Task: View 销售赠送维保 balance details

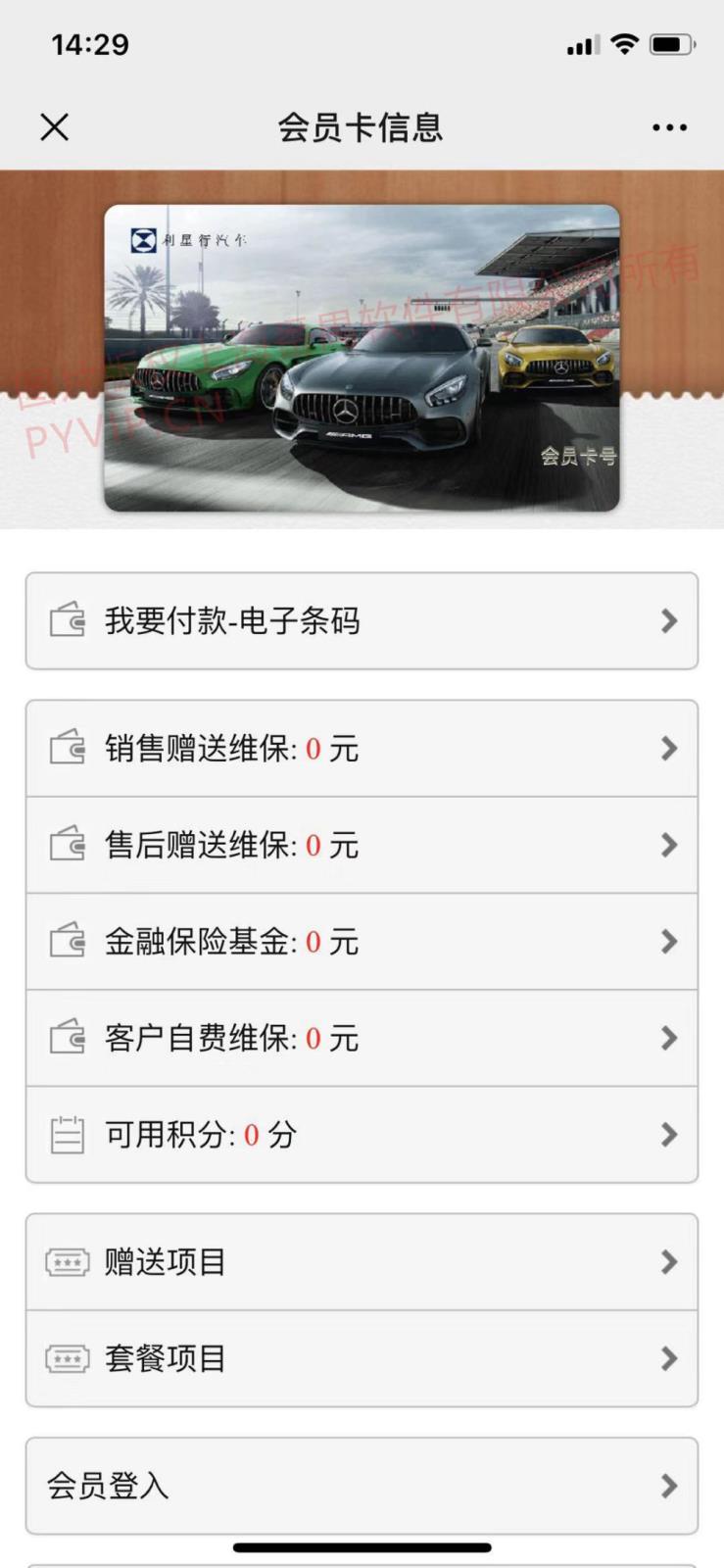Action: coord(362,749)
